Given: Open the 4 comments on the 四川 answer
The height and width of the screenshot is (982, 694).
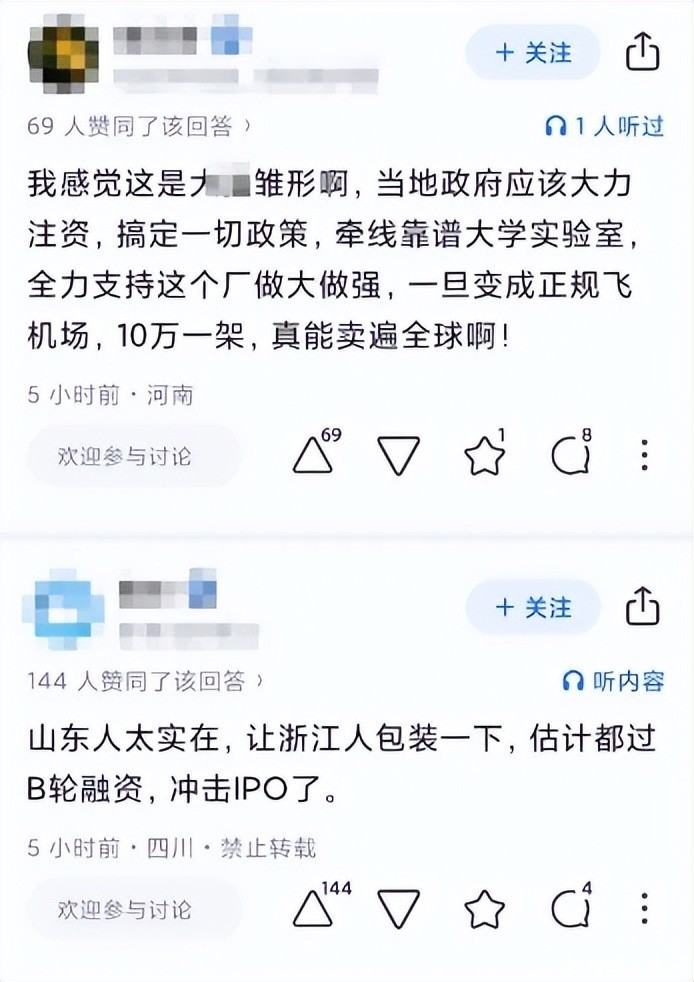Looking at the screenshot, I should 570,910.
